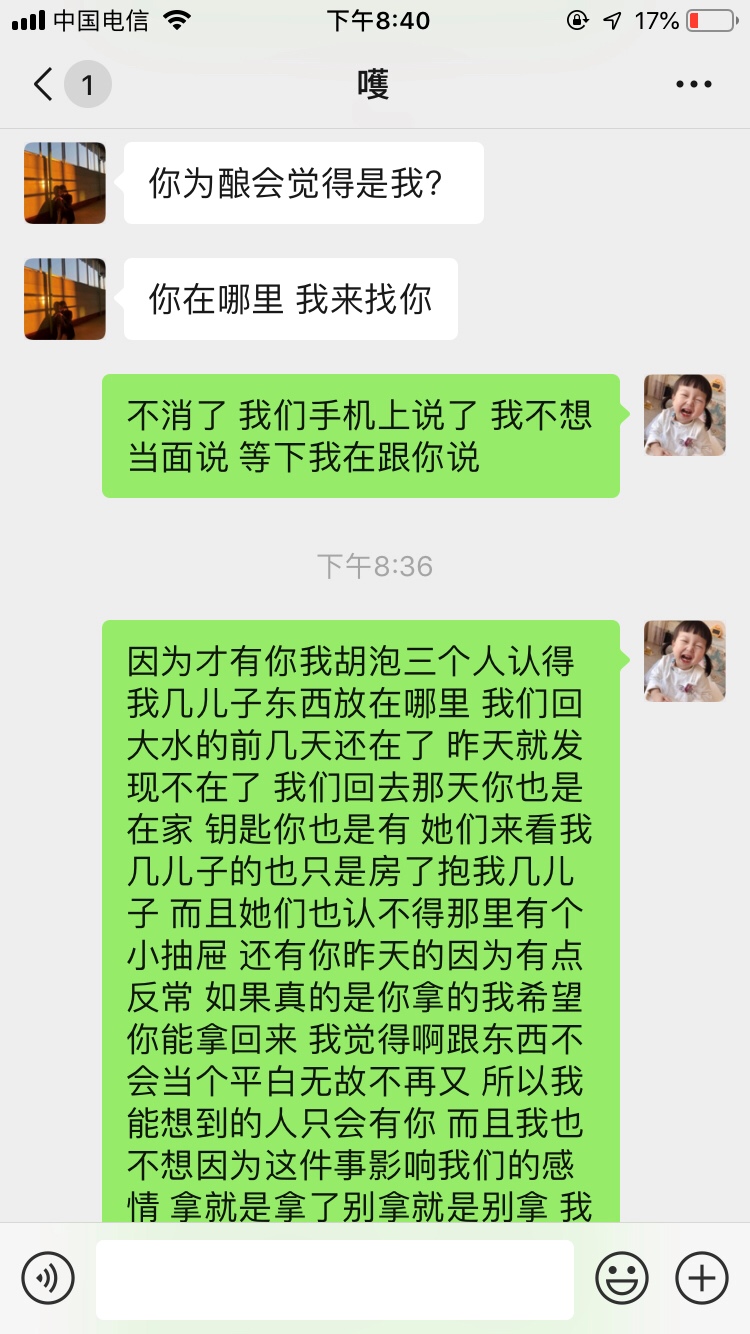
Task: View my avatar beside the long 因为才有你 message
Action: click(x=684, y=661)
